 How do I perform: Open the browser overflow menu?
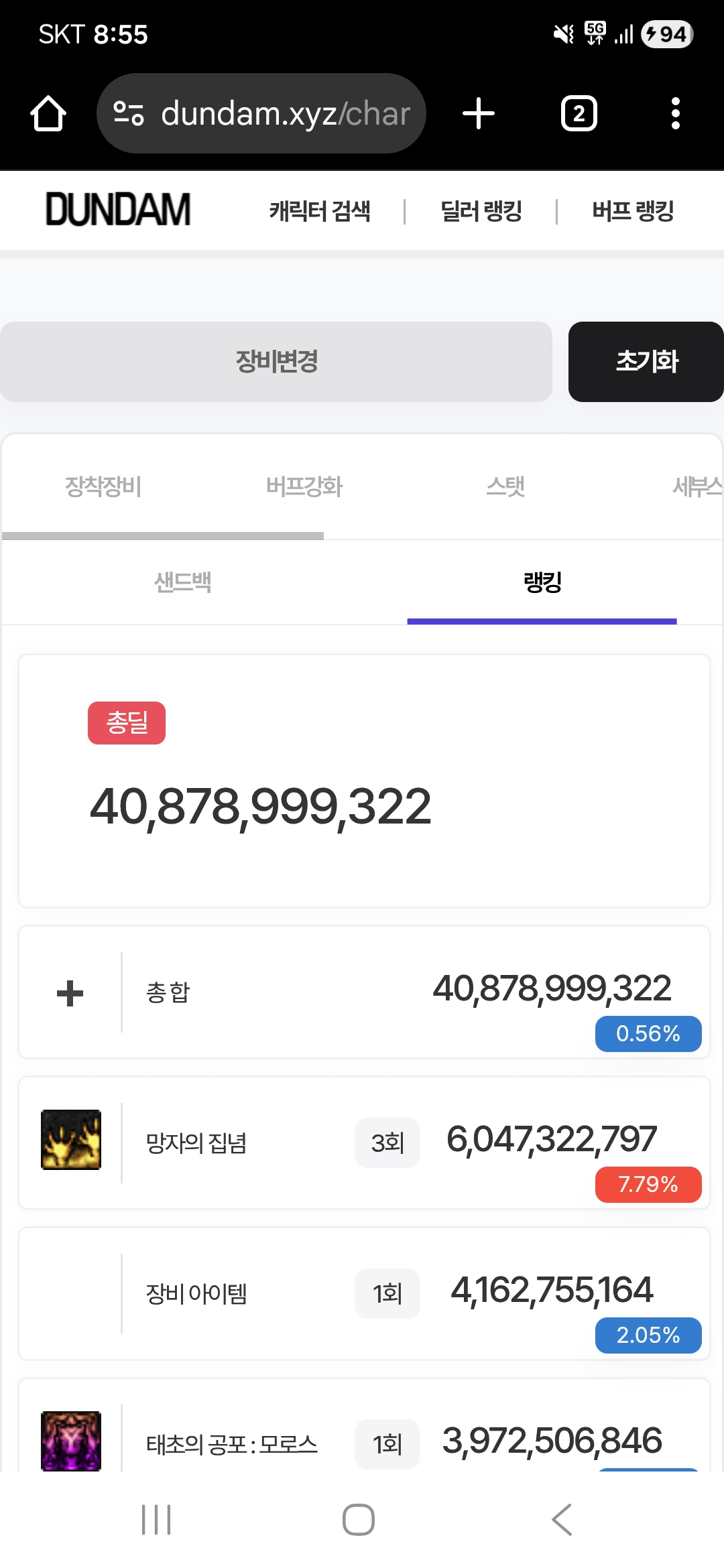point(675,113)
